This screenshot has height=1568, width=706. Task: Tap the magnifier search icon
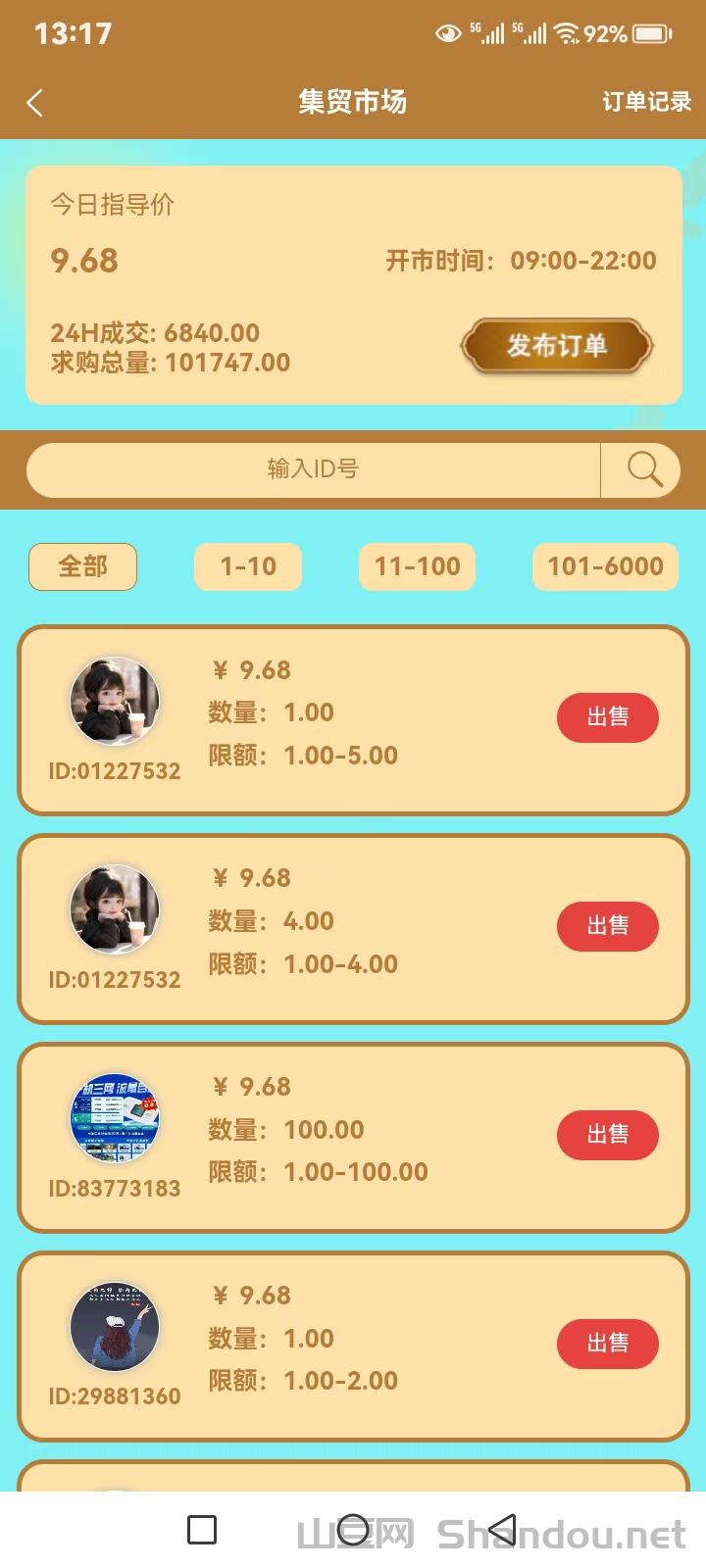pos(643,469)
